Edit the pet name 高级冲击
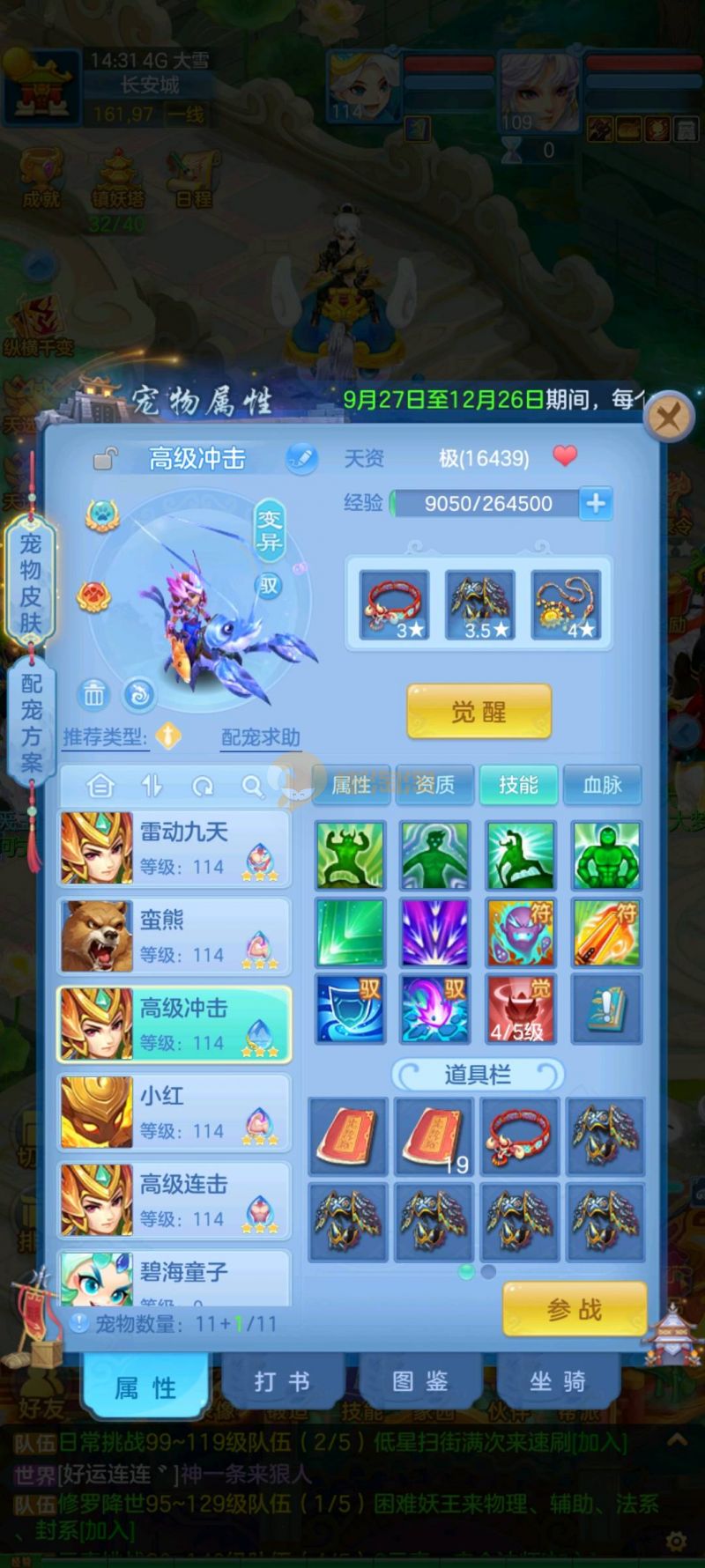This screenshot has height=1568, width=705. [301, 458]
